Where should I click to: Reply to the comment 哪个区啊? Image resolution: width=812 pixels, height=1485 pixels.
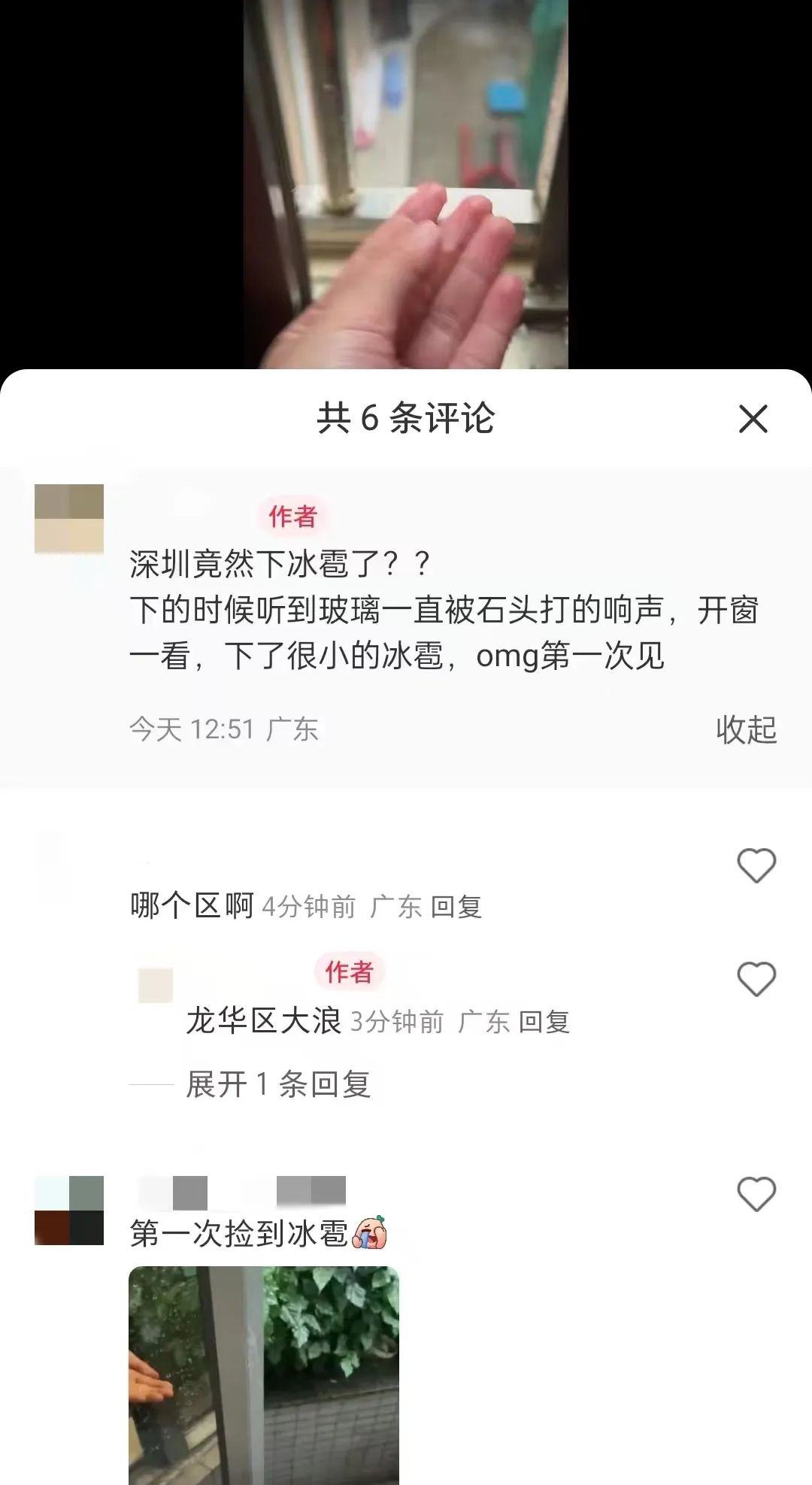coord(456,907)
